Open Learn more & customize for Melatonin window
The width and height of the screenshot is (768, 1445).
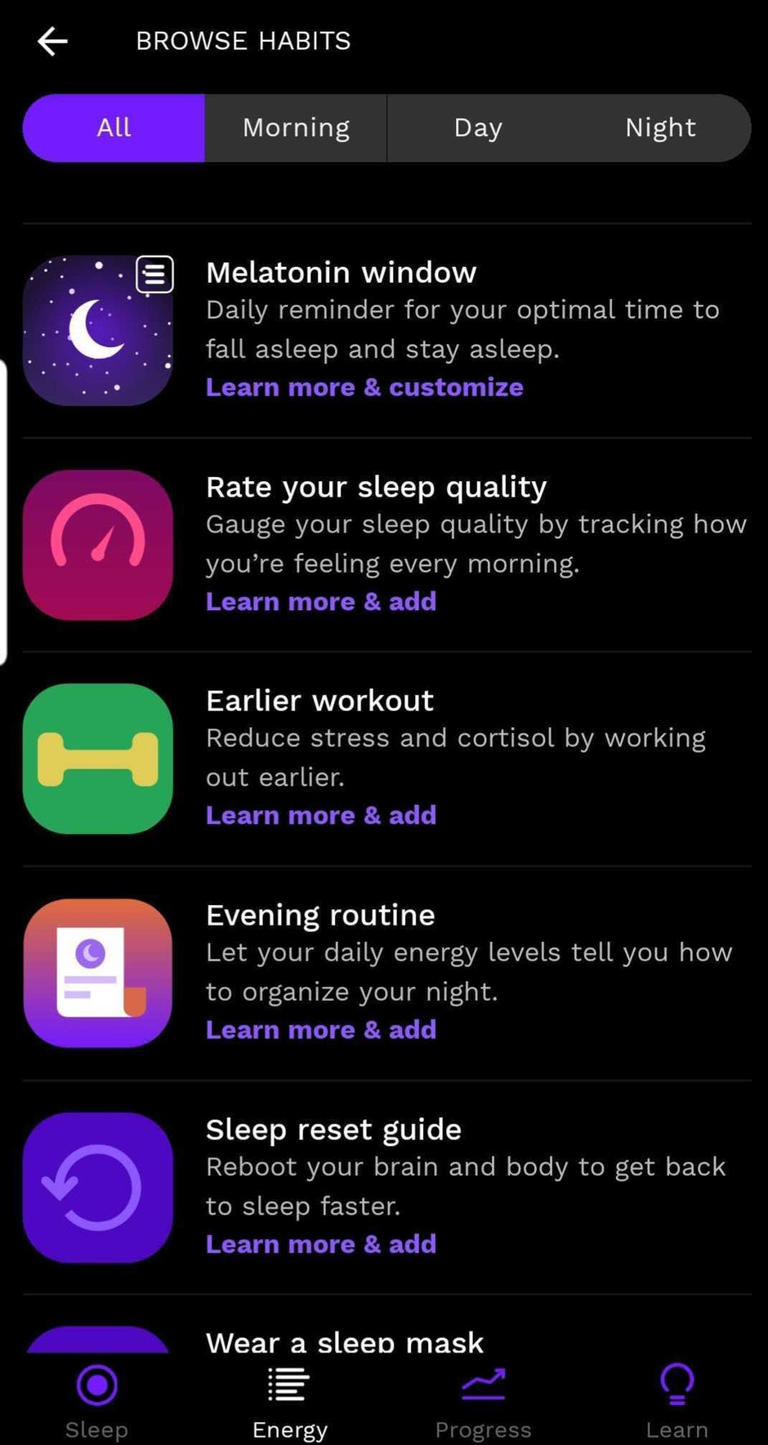coord(364,387)
